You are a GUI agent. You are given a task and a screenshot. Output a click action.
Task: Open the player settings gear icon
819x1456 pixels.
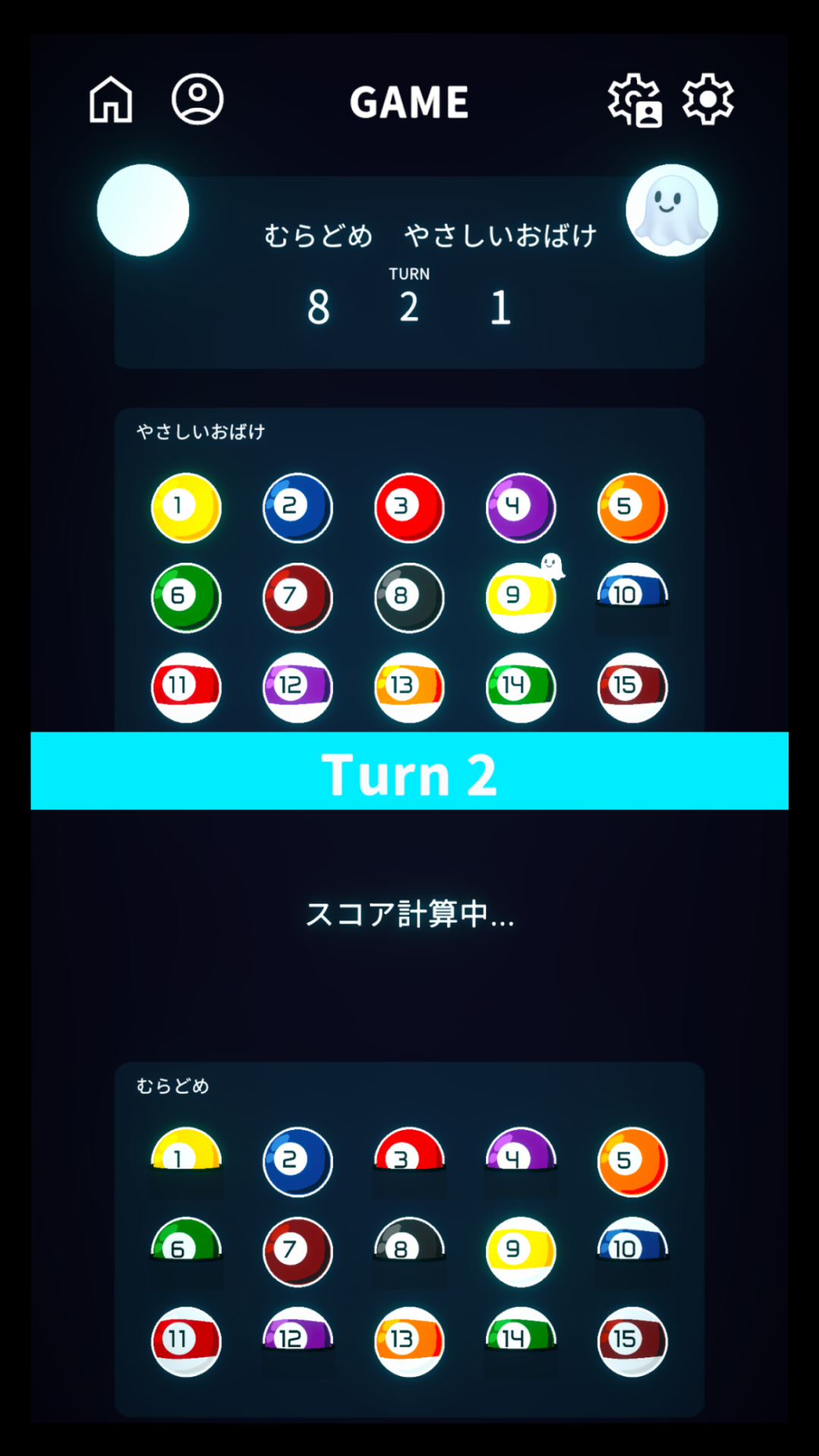[x=635, y=100]
